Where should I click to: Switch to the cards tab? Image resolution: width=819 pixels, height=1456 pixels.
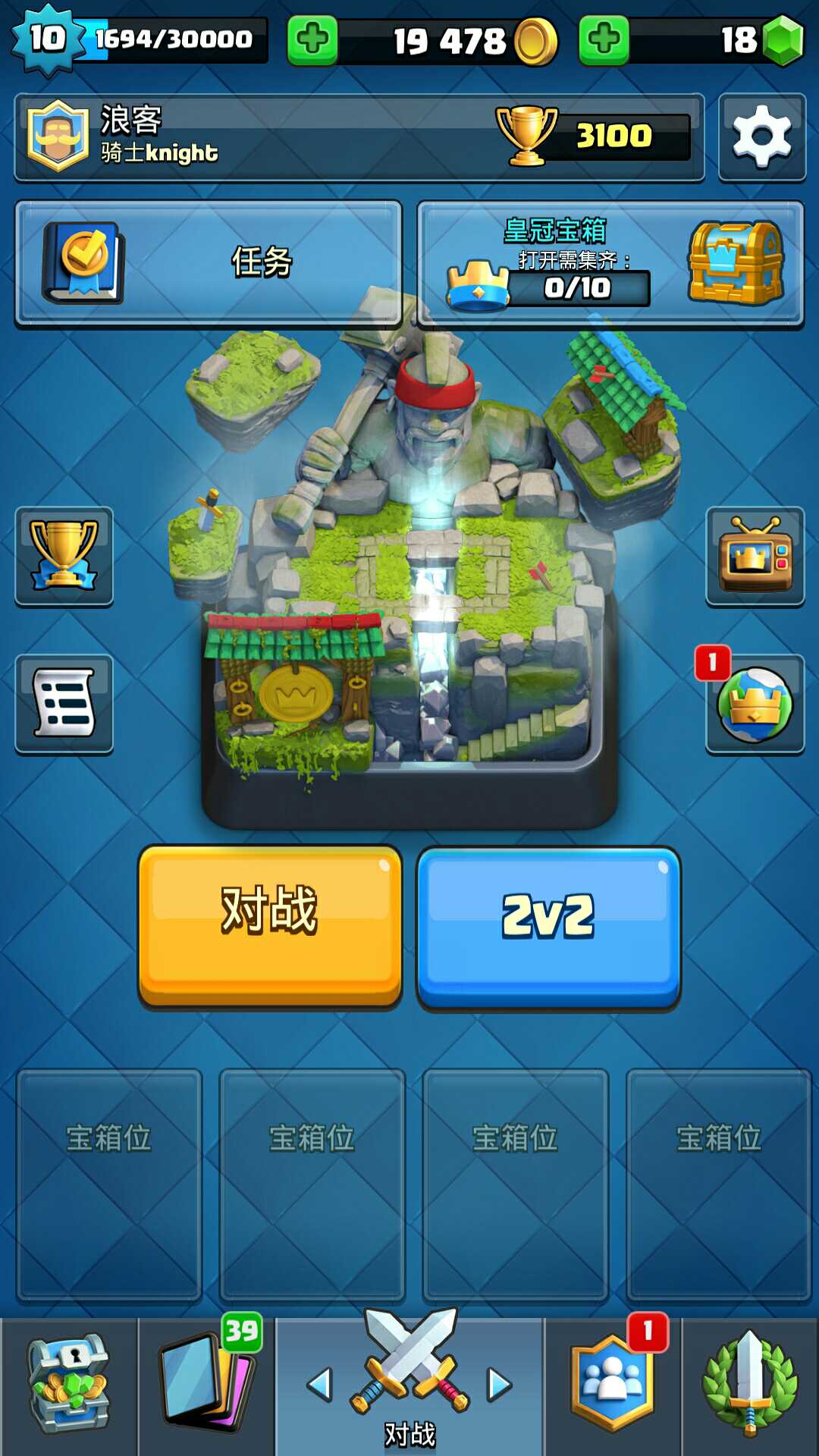coord(207,1386)
